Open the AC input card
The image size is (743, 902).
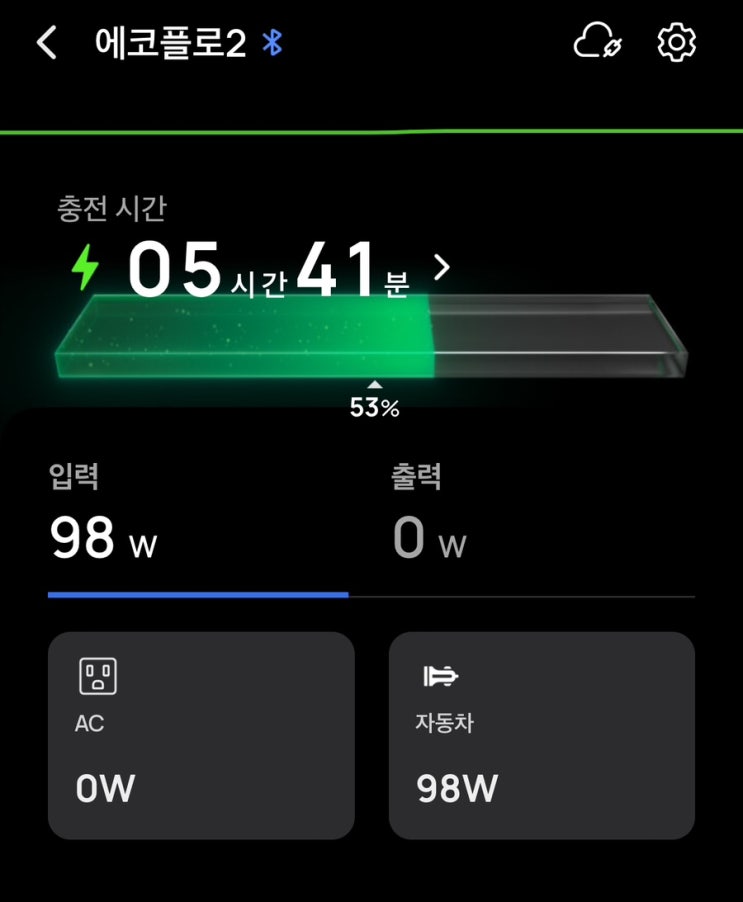coord(201,735)
